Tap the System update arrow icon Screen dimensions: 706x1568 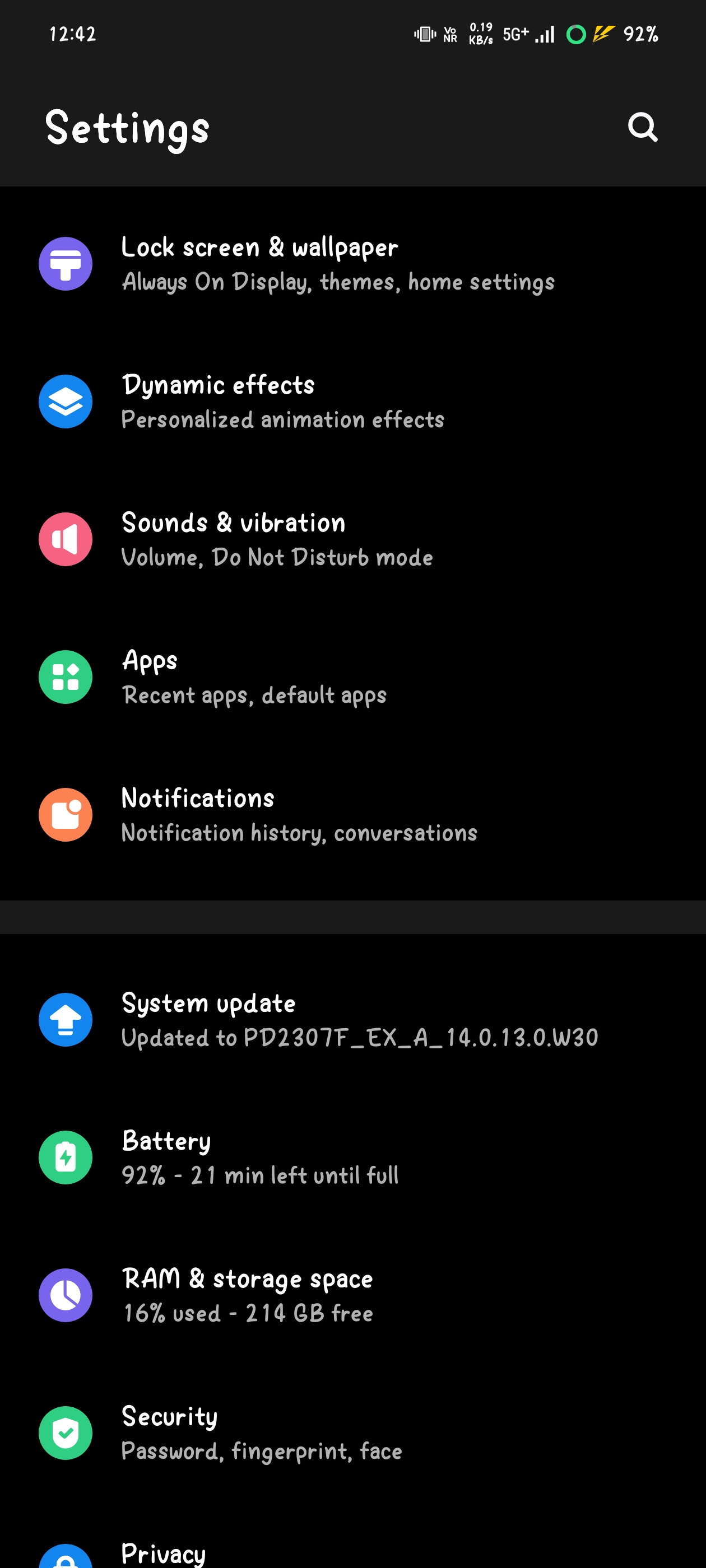tap(65, 1020)
